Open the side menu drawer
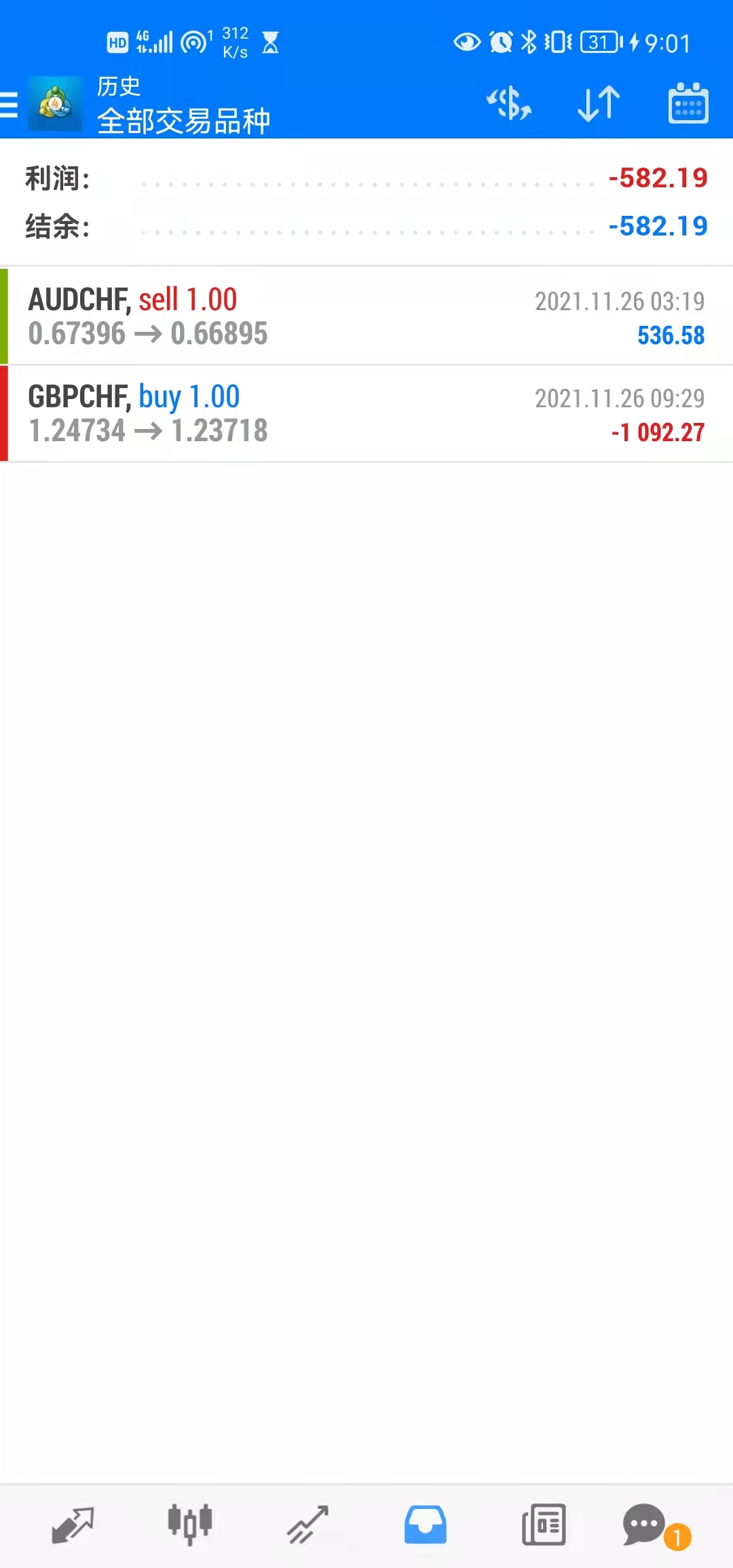Image resolution: width=733 pixels, height=1568 pixels. tap(10, 105)
